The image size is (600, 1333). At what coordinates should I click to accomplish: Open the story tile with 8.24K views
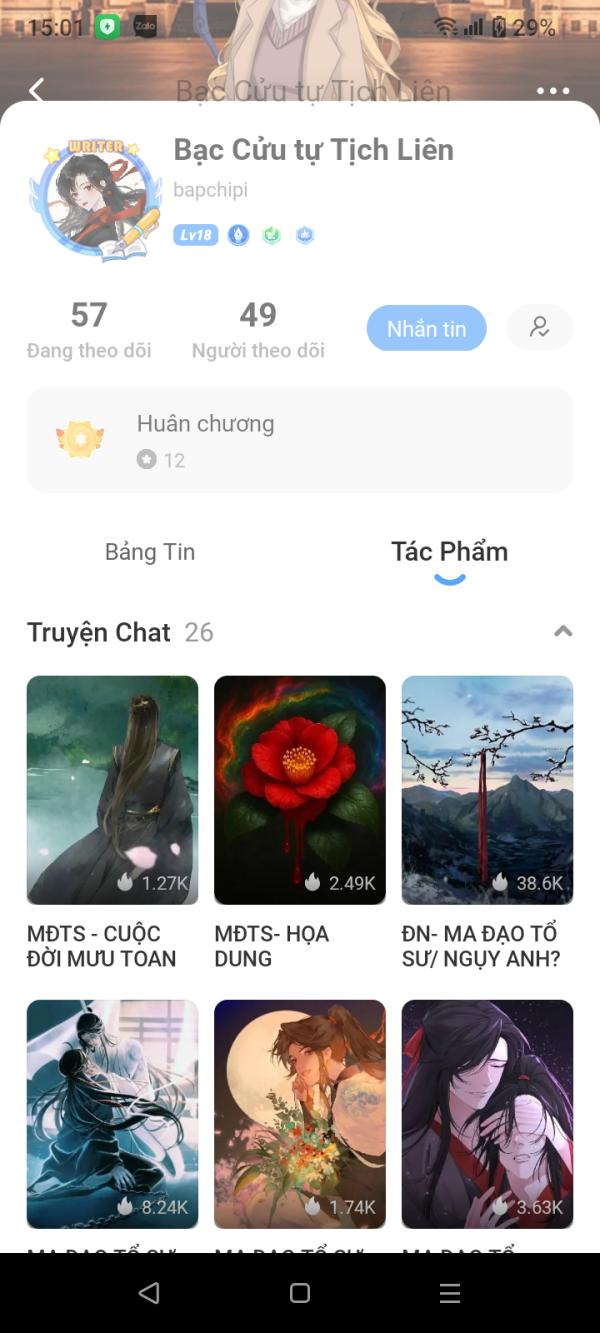click(112, 1113)
